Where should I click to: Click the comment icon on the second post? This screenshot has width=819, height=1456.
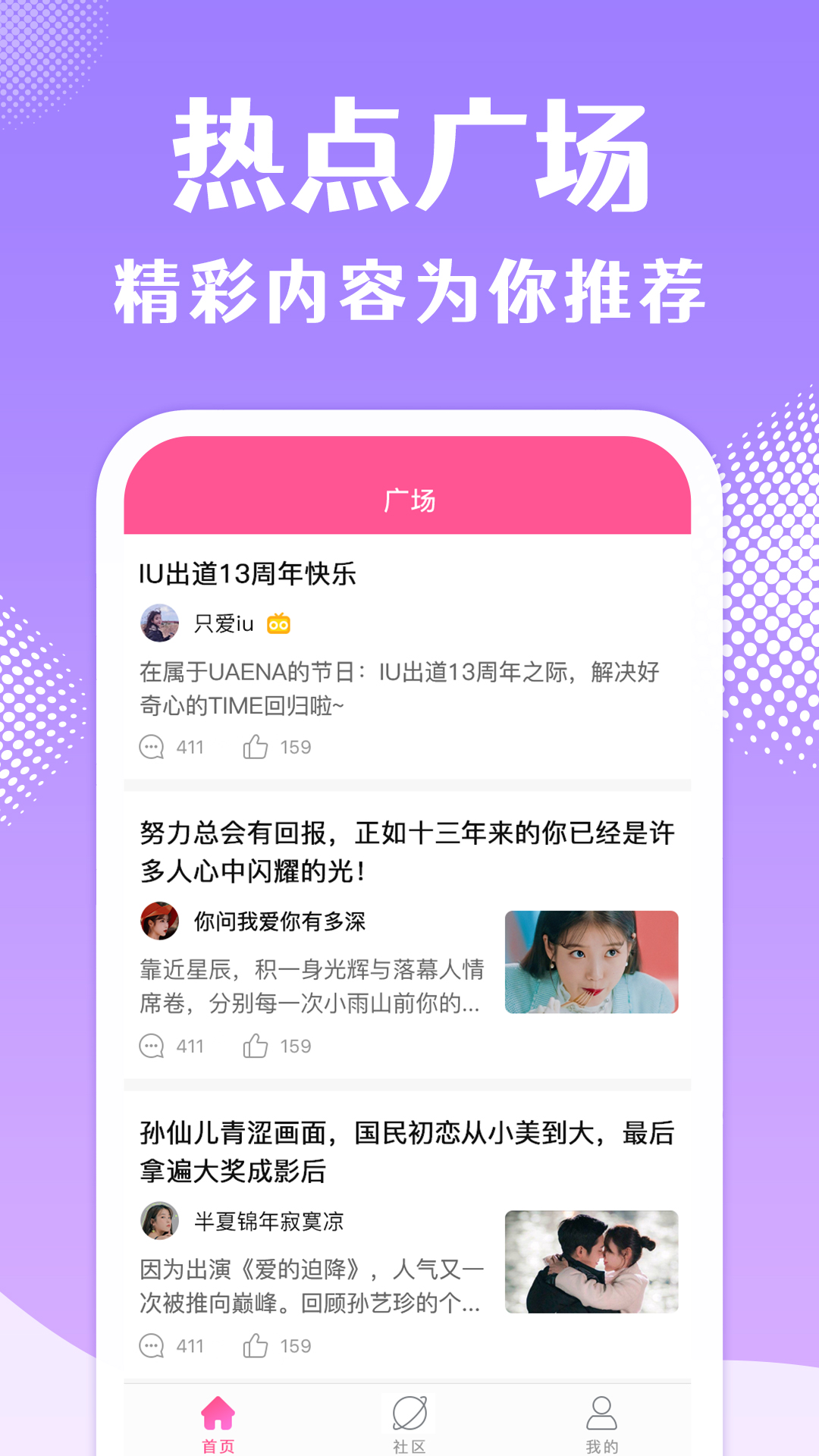(x=151, y=1046)
